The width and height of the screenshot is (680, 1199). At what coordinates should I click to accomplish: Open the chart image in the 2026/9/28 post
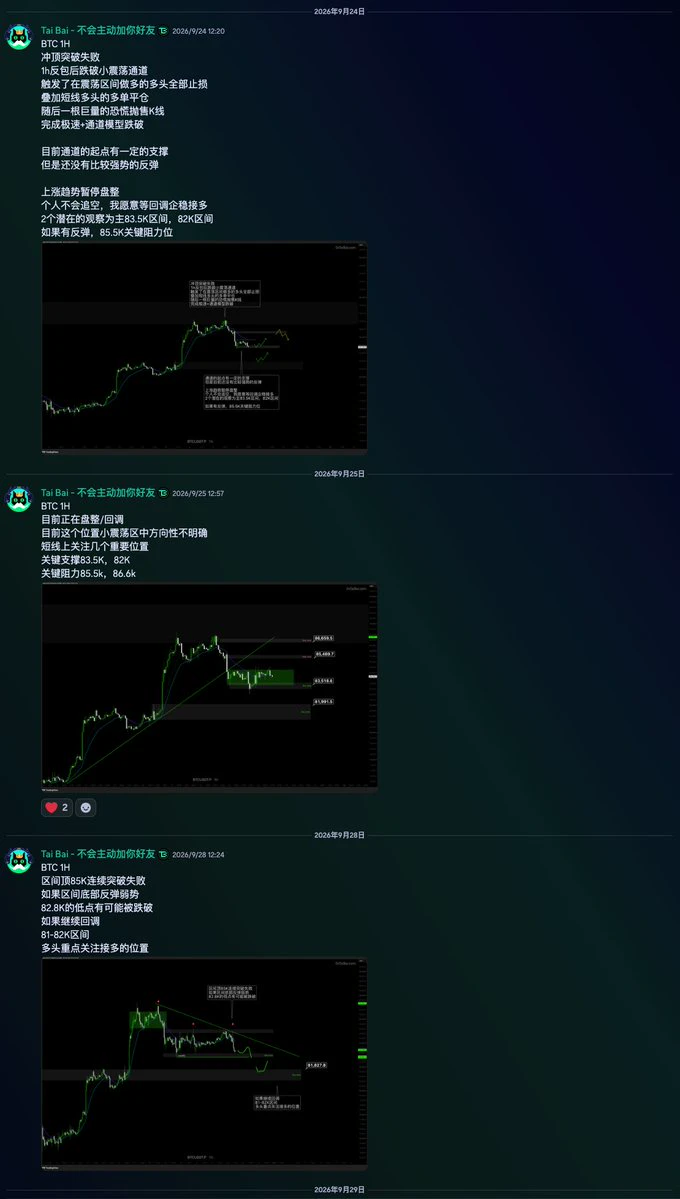204,1064
